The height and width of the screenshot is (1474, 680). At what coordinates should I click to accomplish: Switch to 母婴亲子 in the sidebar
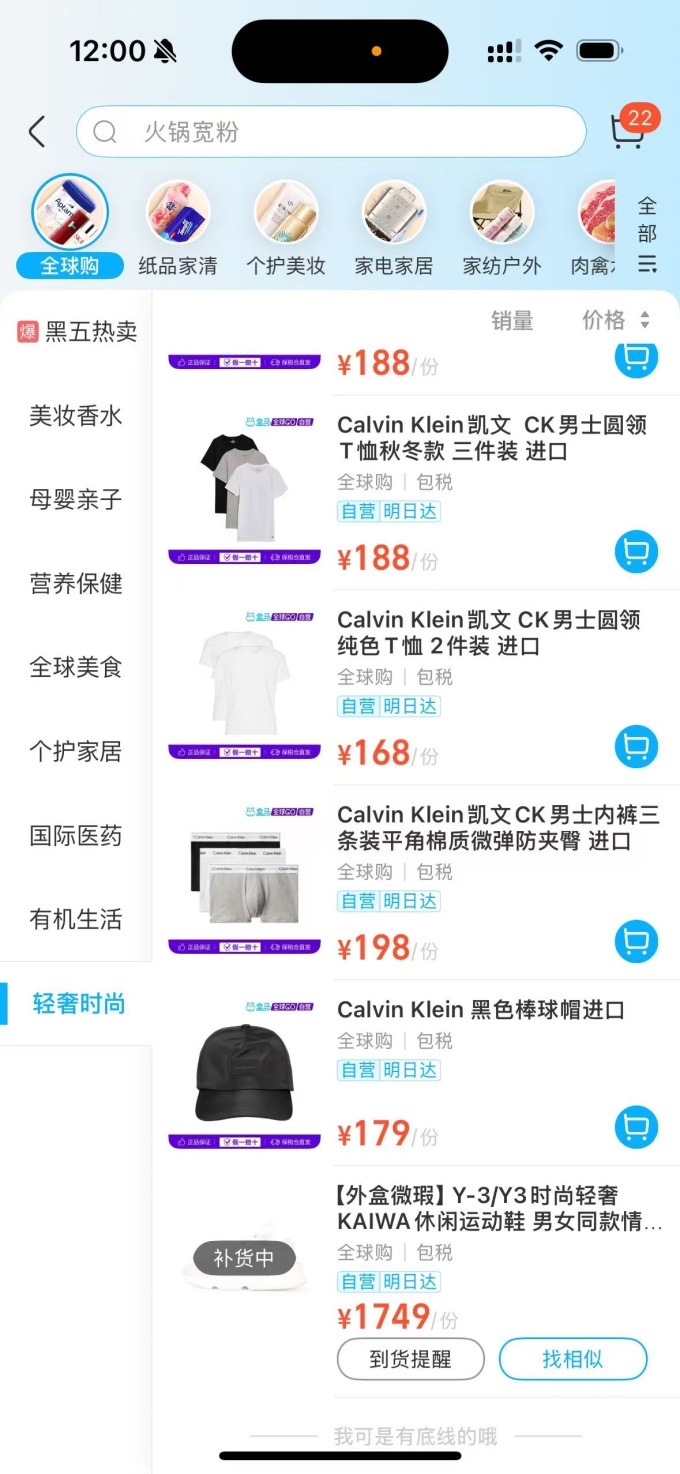coord(76,500)
